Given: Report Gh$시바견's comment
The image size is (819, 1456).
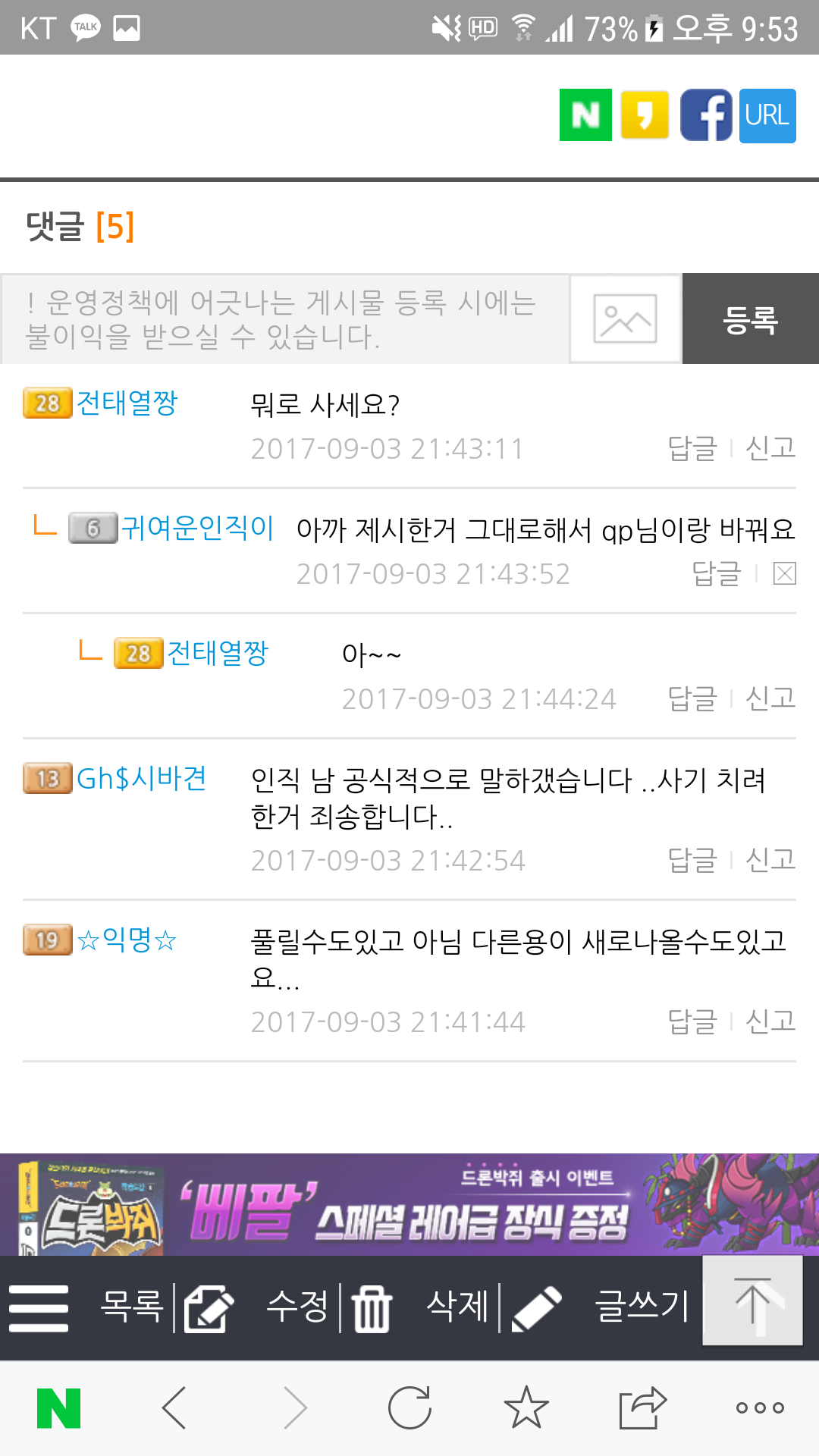Looking at the screenshot, I should point(770,860).
